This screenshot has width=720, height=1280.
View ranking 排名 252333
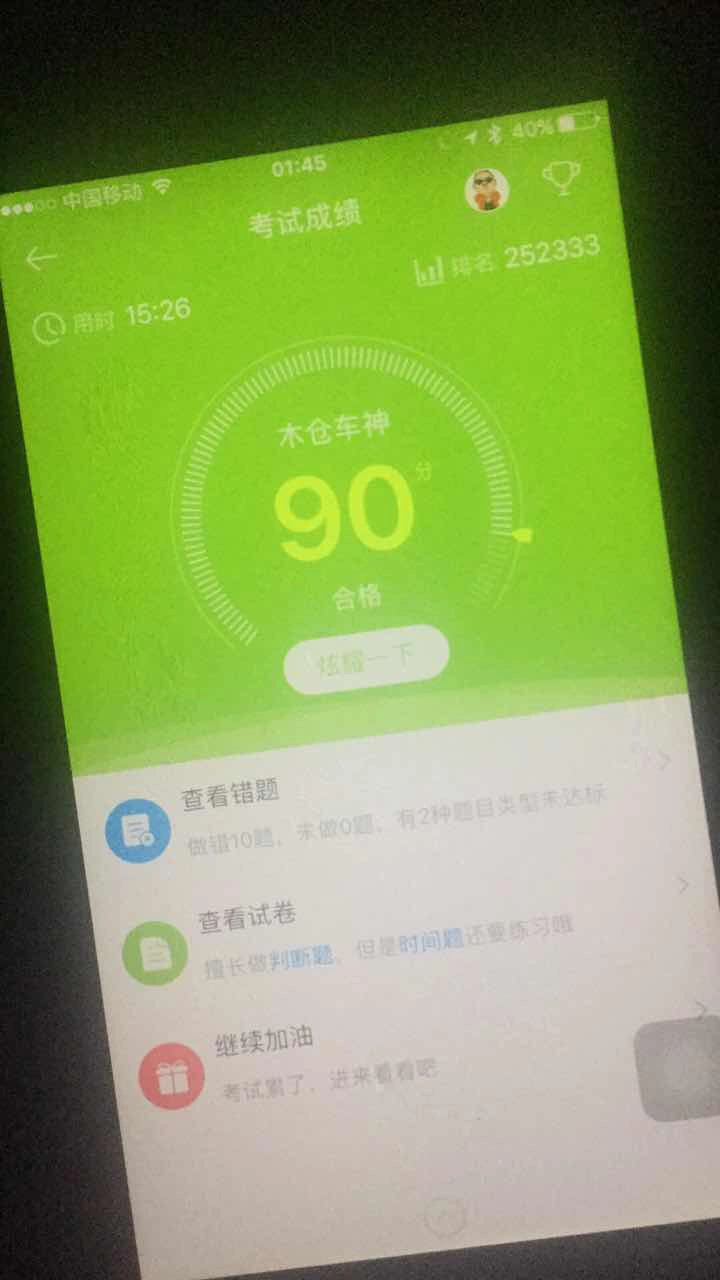(508, 262)
